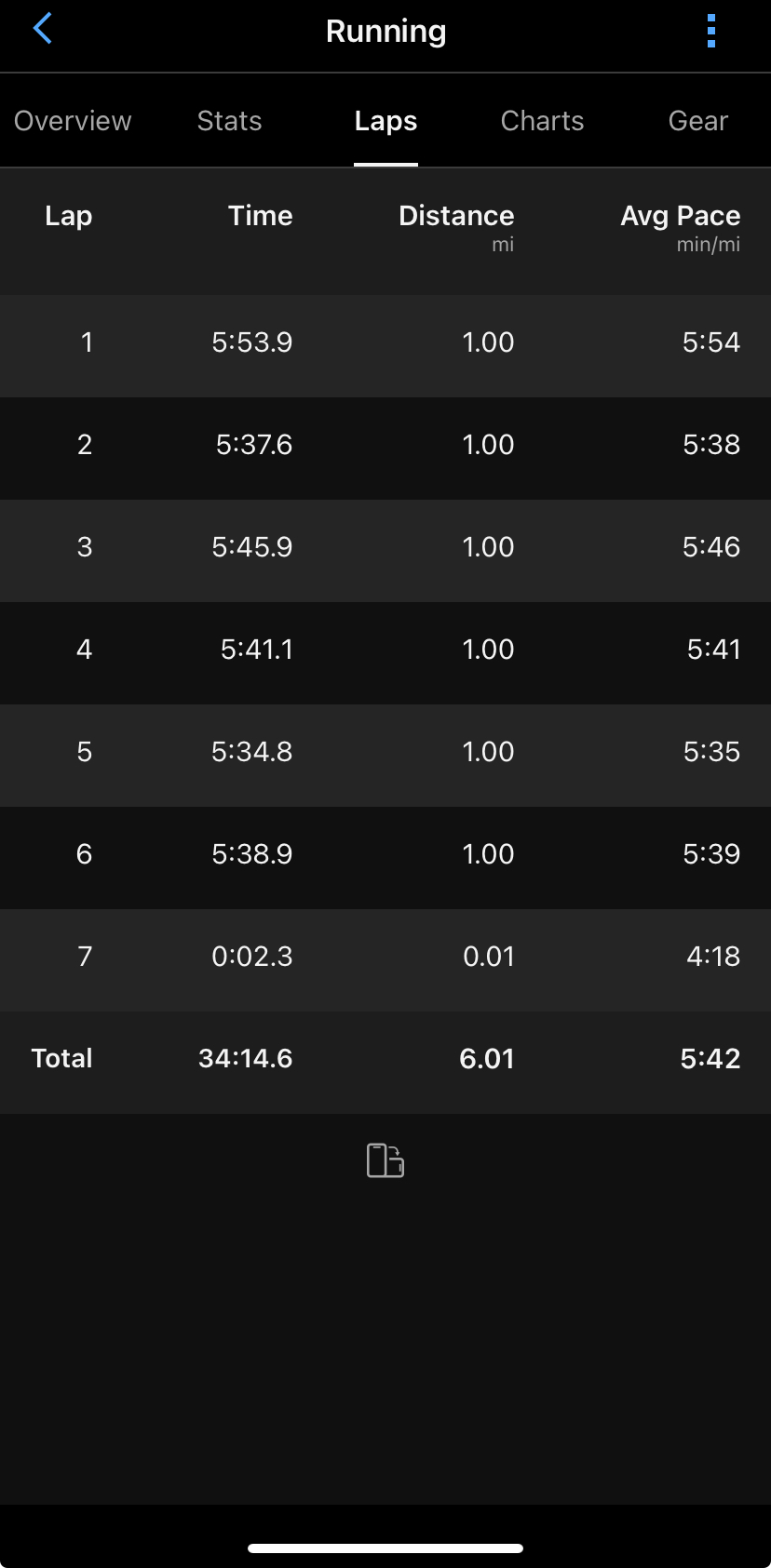Select the Laps tab

point(385,121)
